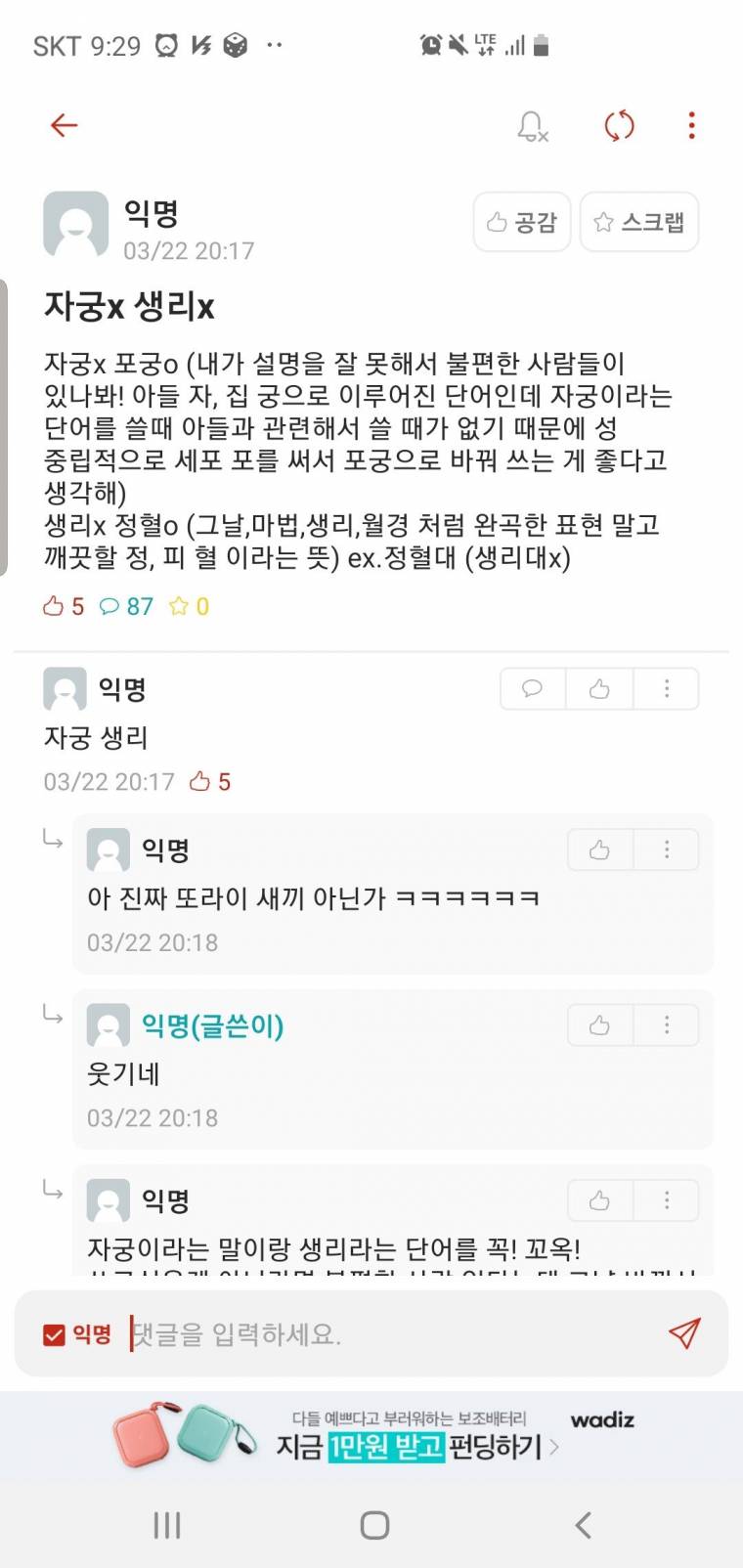This screenshot has width=743, height=1568.
Task: Like the reply '아 진짜 또라이 새끼 아닌가'
Action: pos(600,849)
